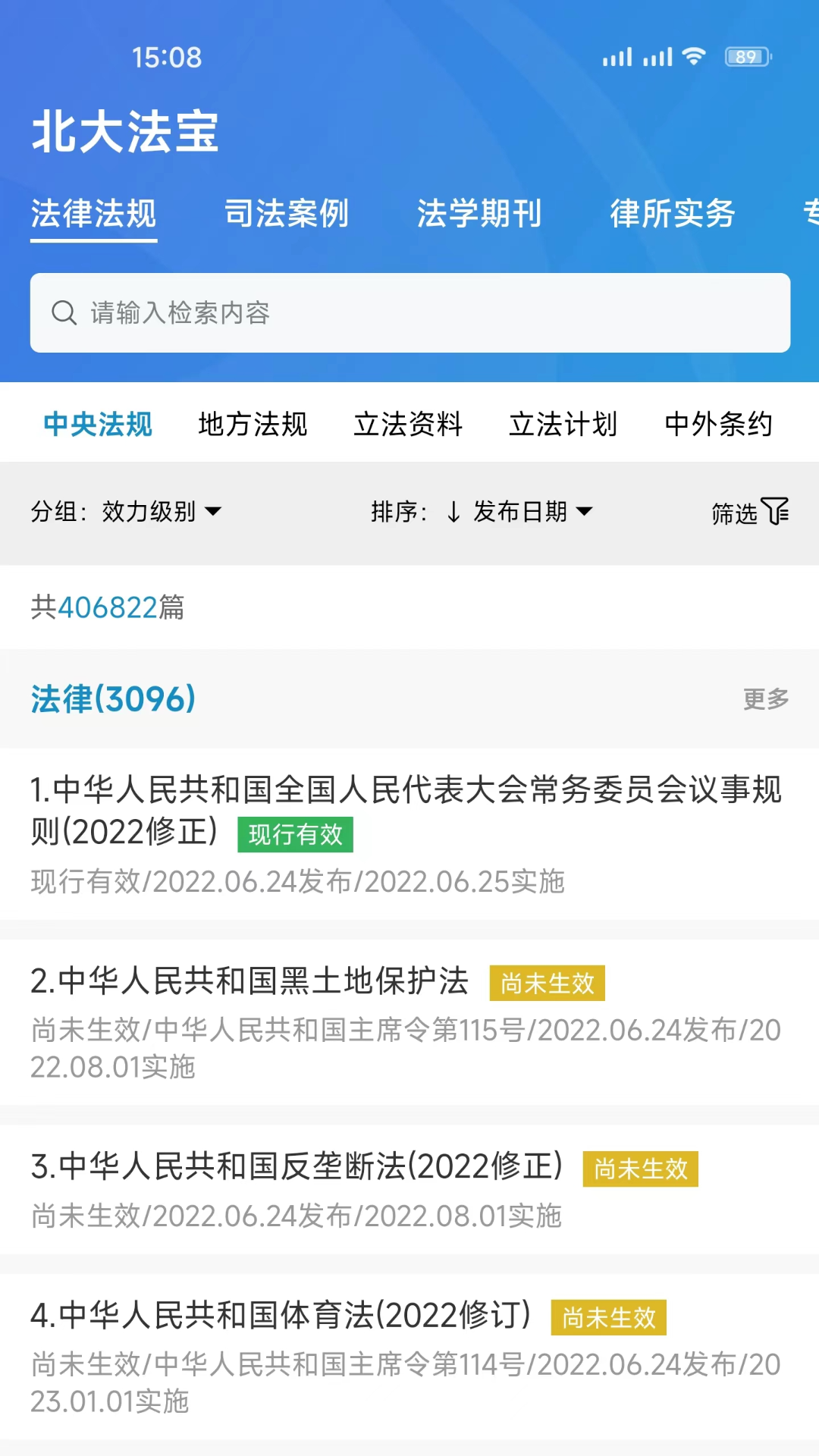Tap the green 现行有效 status tag

coord(294,834)
